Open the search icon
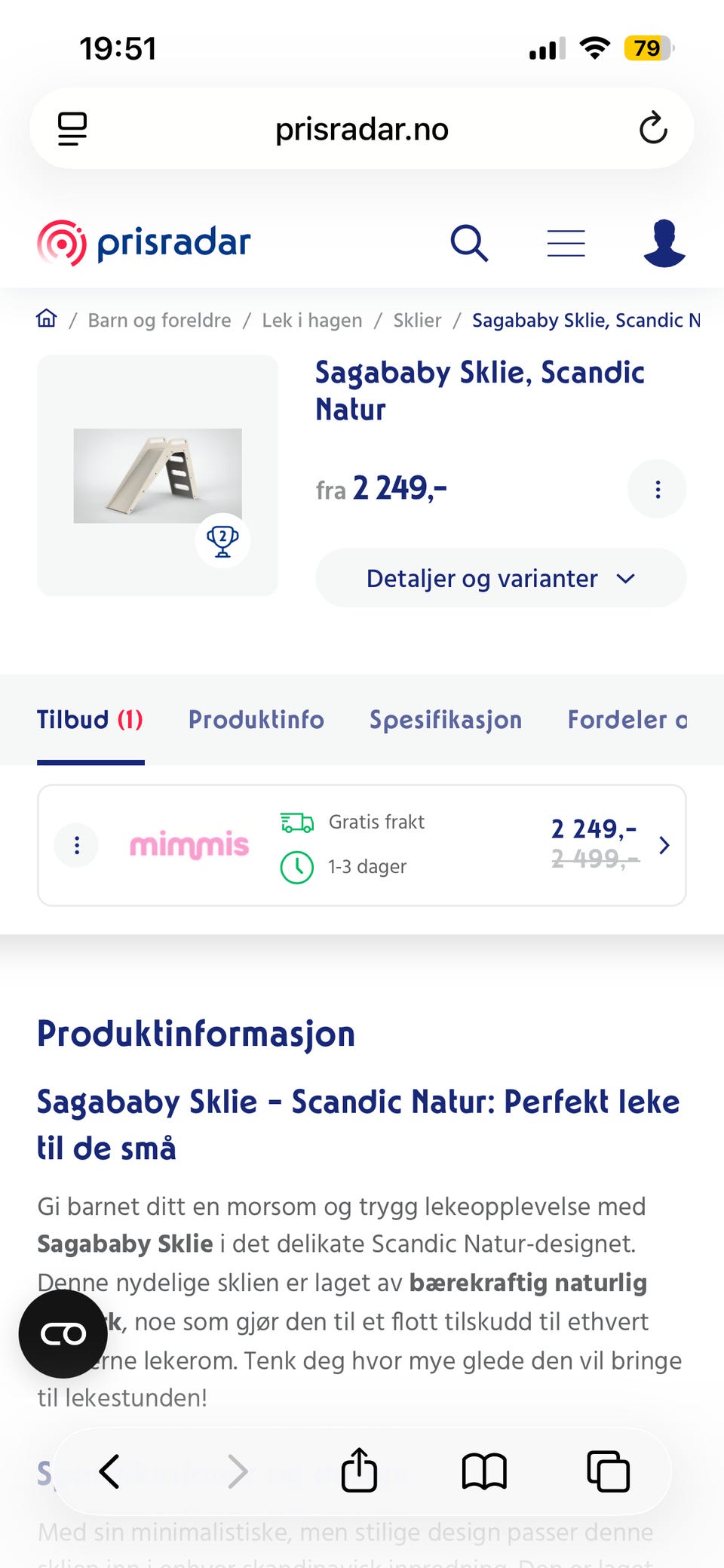The image size is (724, 1568). point(469,242)
